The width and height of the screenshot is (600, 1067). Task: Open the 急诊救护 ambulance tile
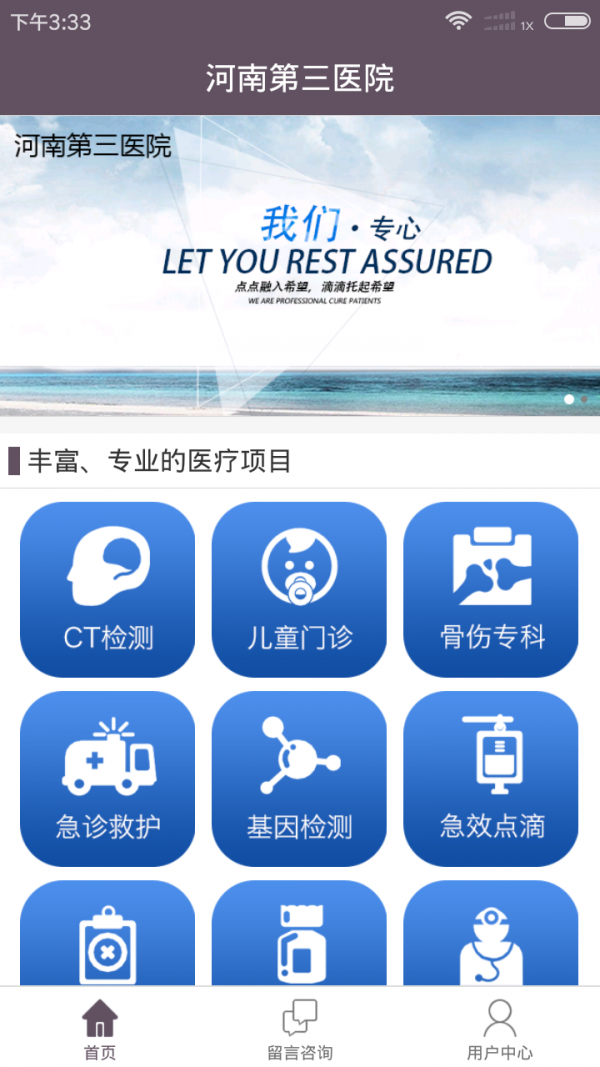(108, 778)
